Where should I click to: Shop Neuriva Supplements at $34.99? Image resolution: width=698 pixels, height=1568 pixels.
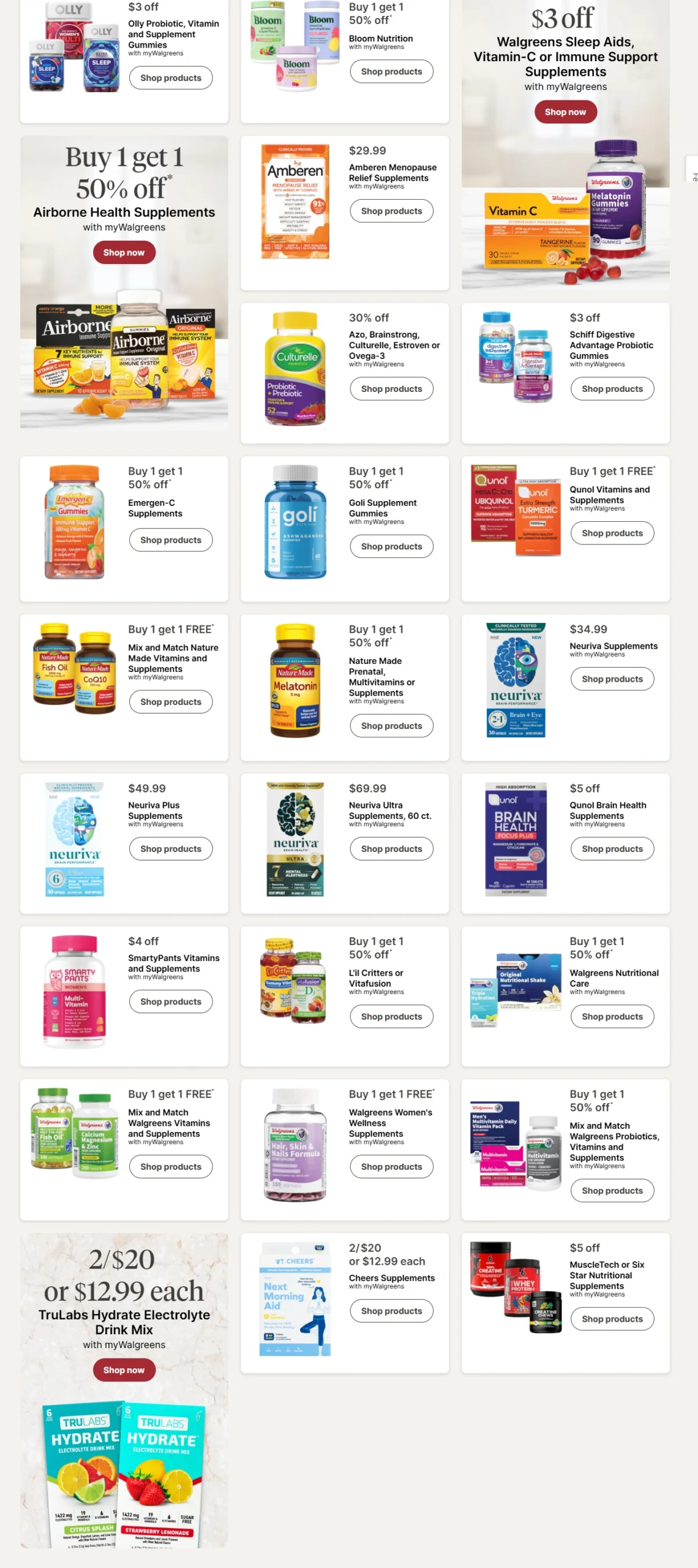[612, 679]
